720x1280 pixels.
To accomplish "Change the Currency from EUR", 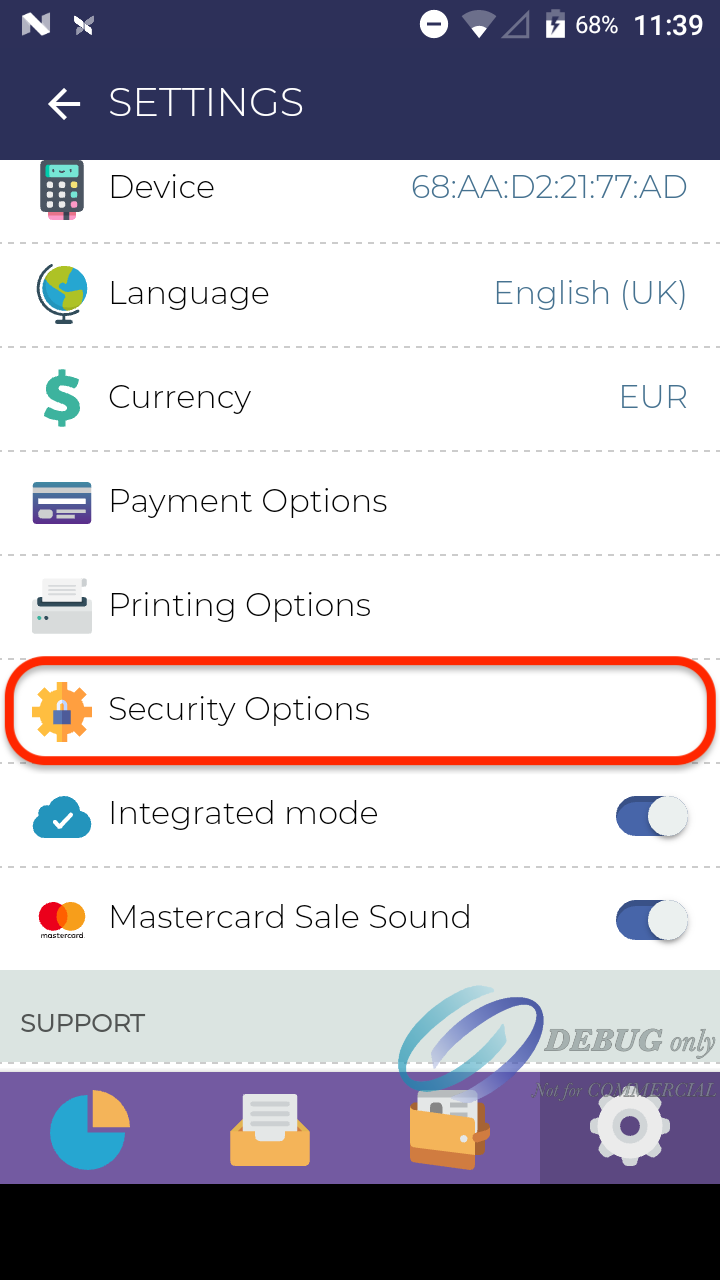I will tap(652, 397).
